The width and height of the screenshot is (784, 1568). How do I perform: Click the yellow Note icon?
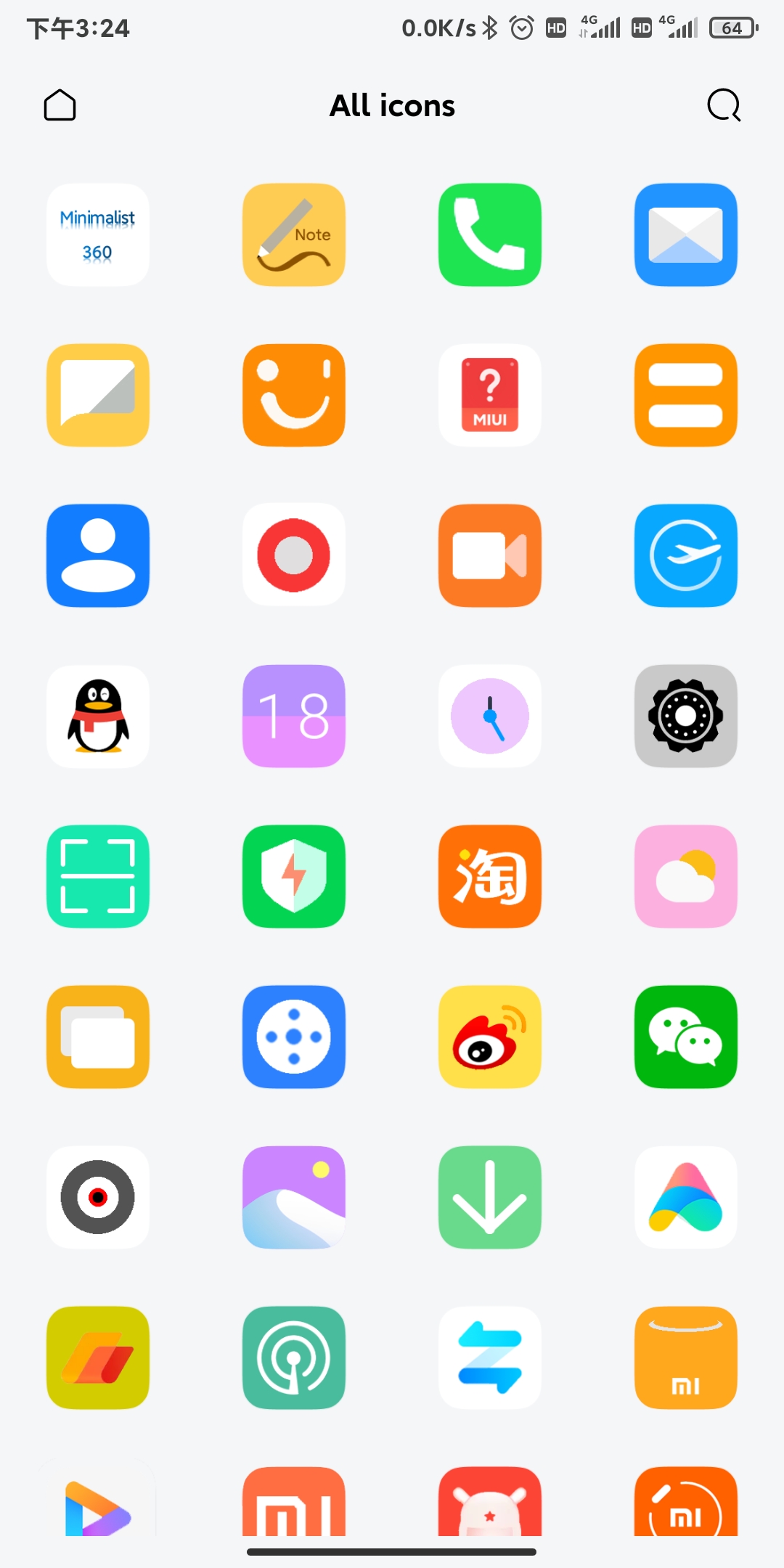pyautogui.click(x=293, y=234)
